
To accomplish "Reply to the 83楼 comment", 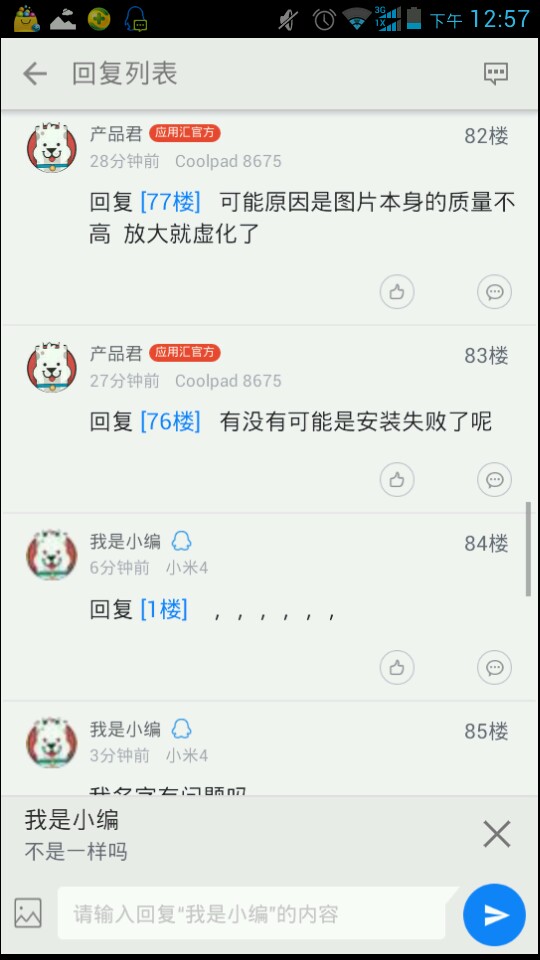I will [x=495, y=479].
